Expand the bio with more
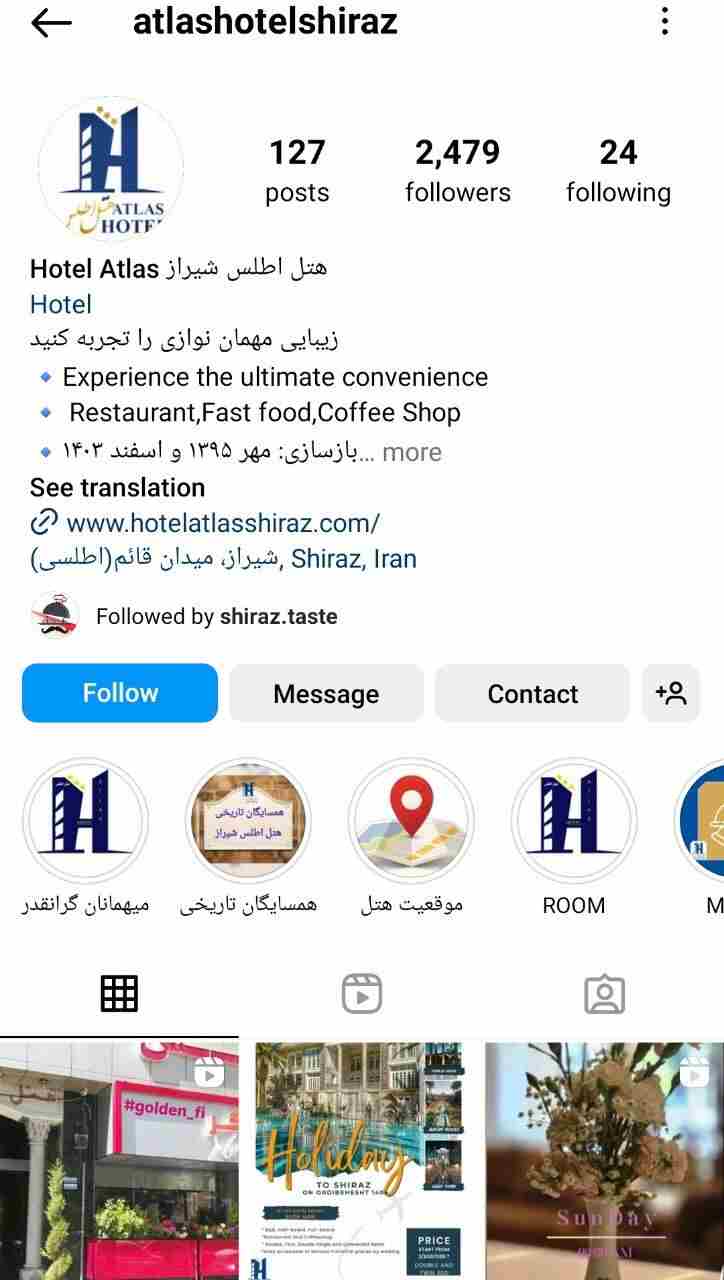724x1280 pixels. click(411, 452)
